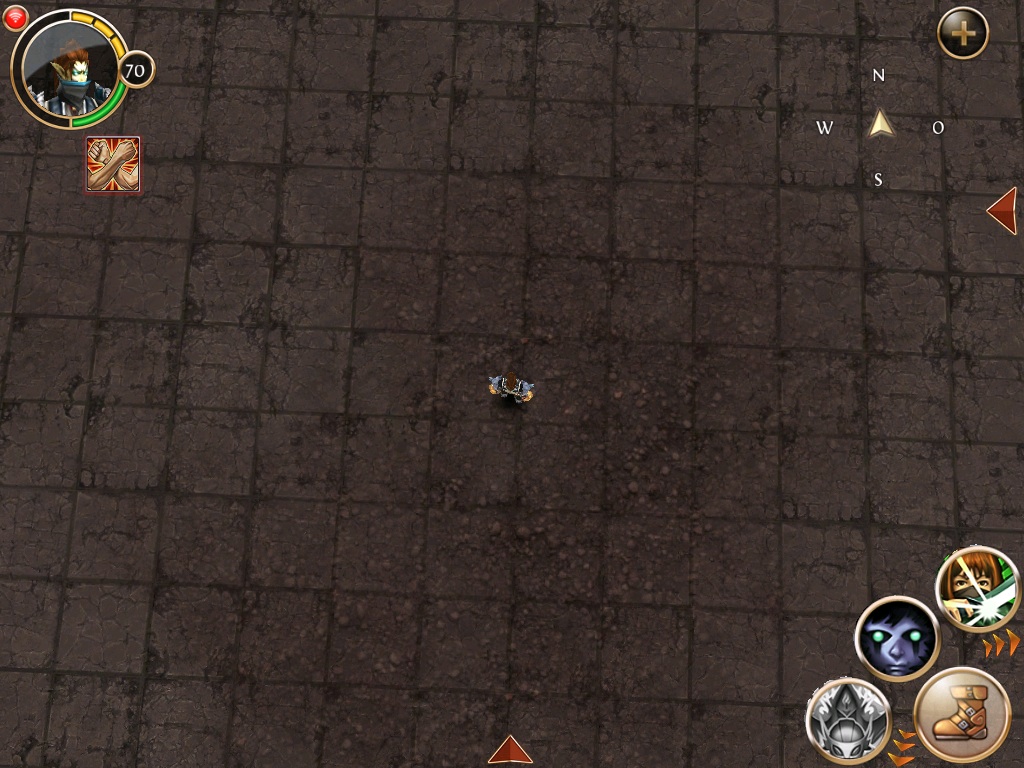Tap the crossed-arms buff icon

coord(113,165)
